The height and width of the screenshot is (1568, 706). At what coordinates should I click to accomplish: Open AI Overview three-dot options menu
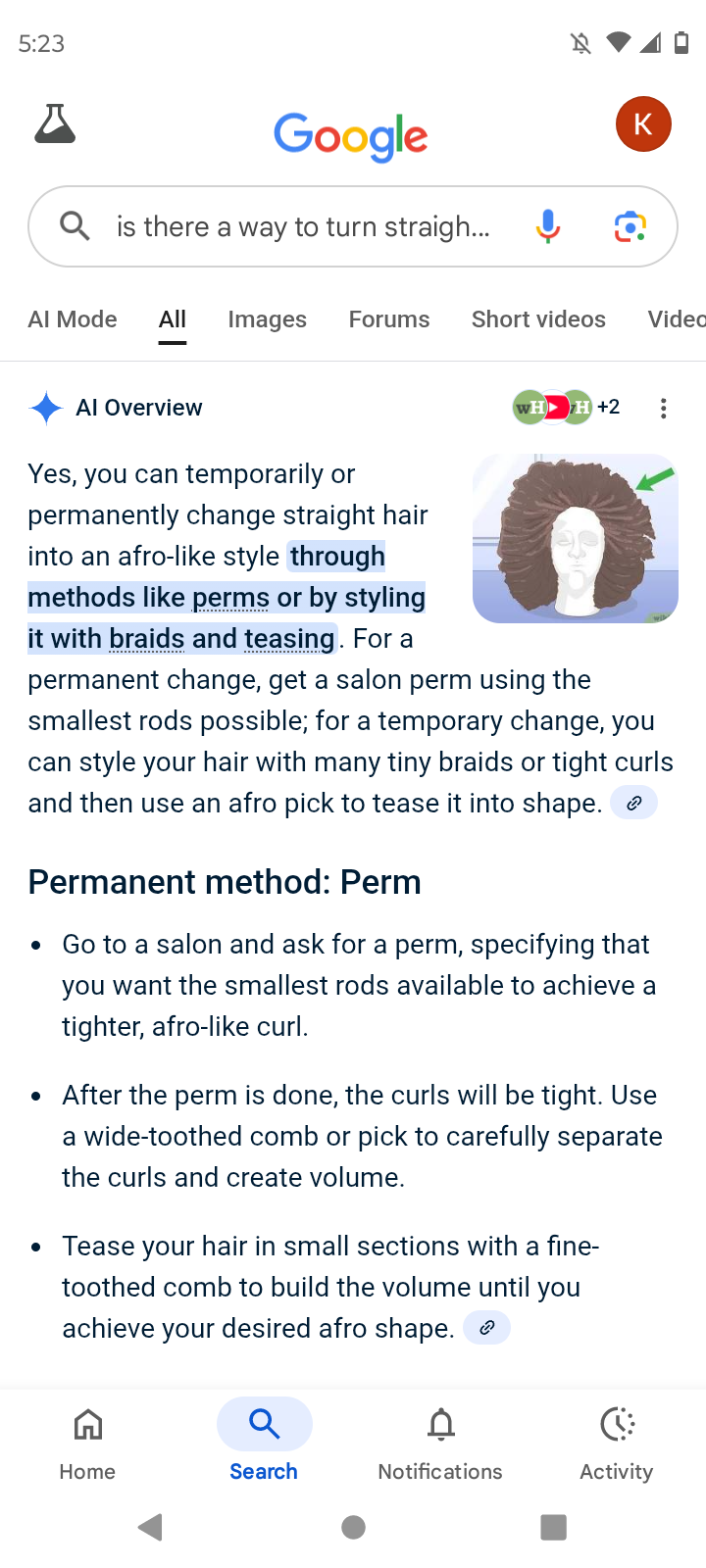coord(664,408)
